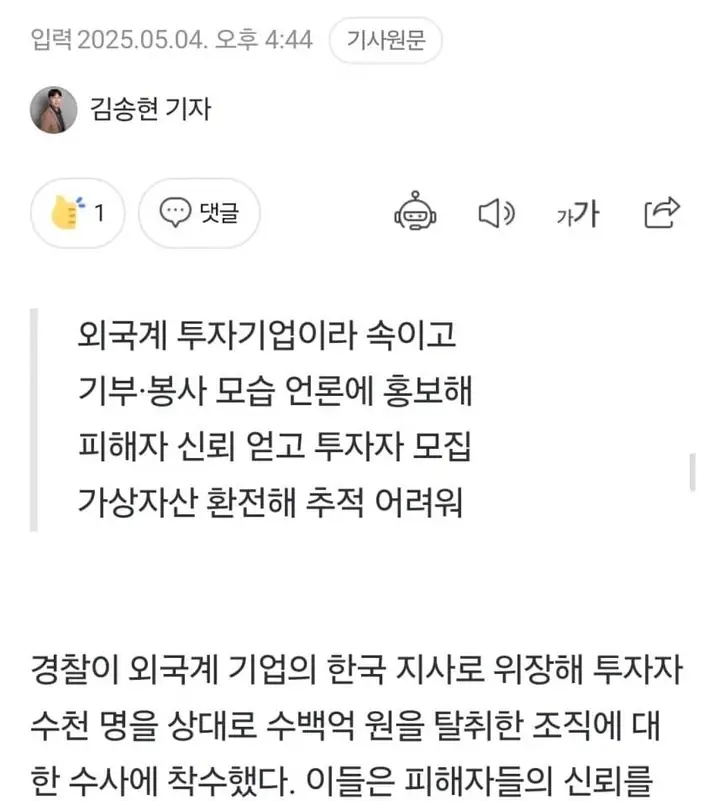Open the original article via 기사원문

tap(385, 40)
